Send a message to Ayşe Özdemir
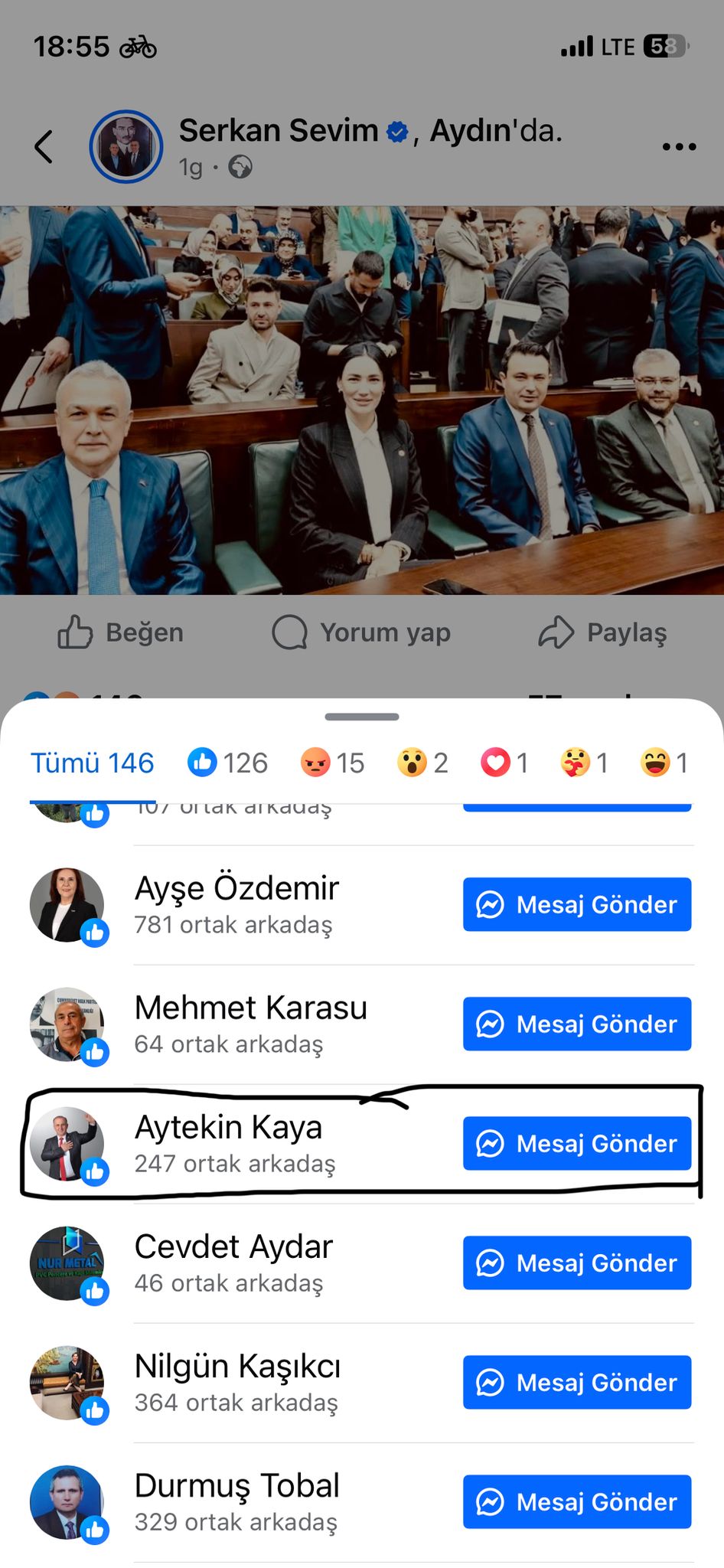The image size is (724, 1568). [x=576, y=904]
